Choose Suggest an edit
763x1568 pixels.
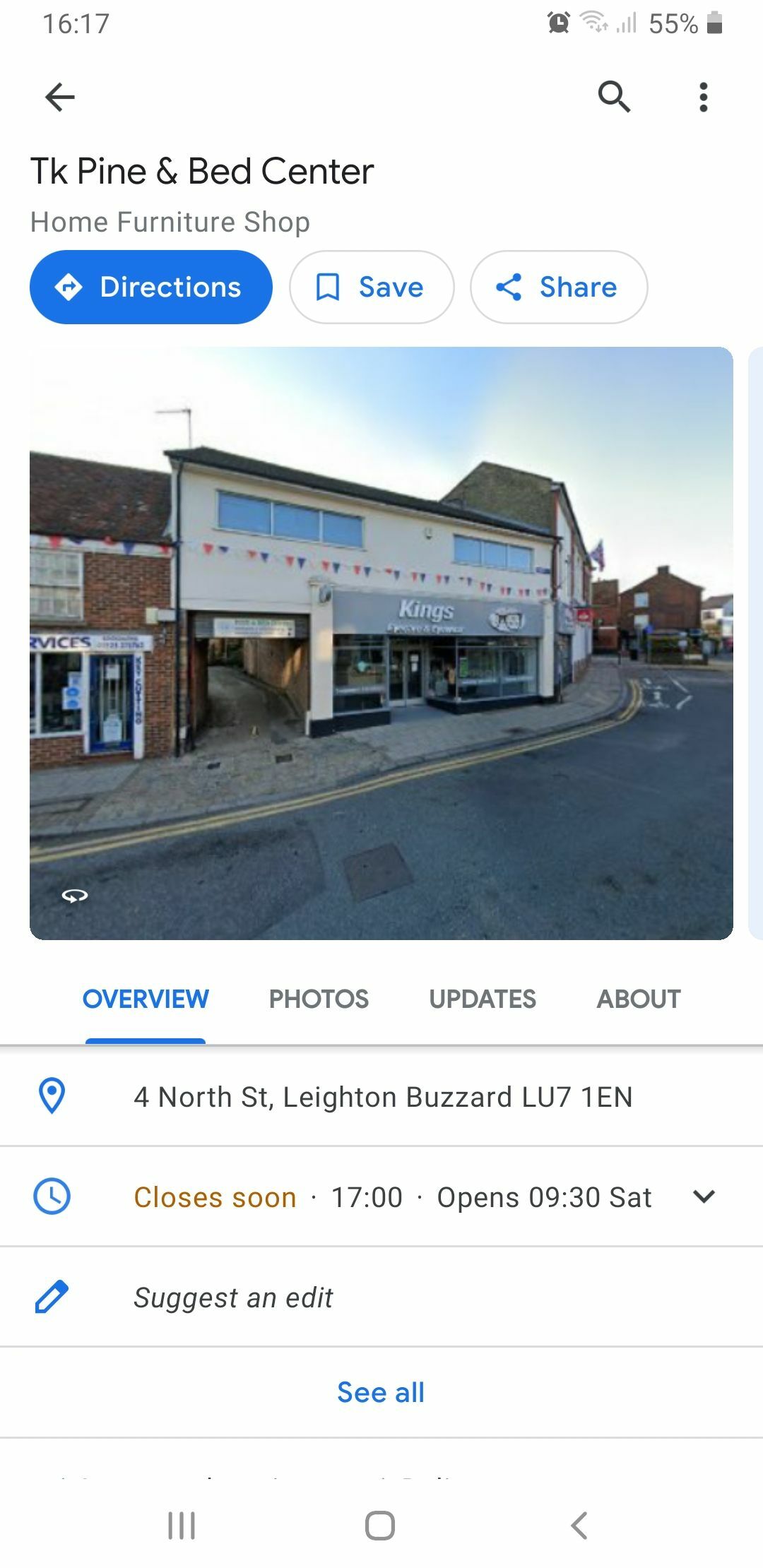tap(381, 1297)
